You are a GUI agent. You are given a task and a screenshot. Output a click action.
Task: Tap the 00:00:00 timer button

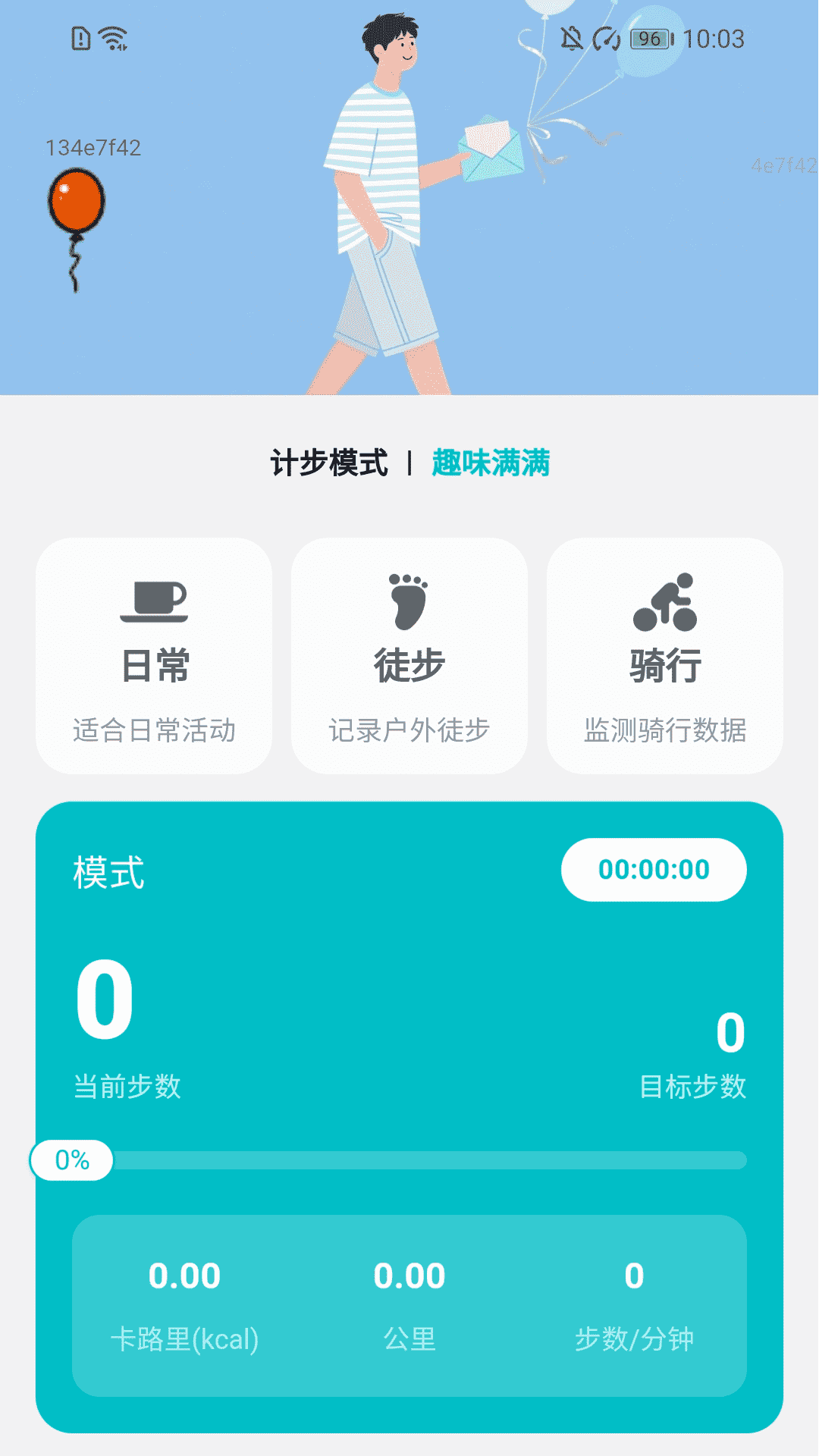point(654,870)
